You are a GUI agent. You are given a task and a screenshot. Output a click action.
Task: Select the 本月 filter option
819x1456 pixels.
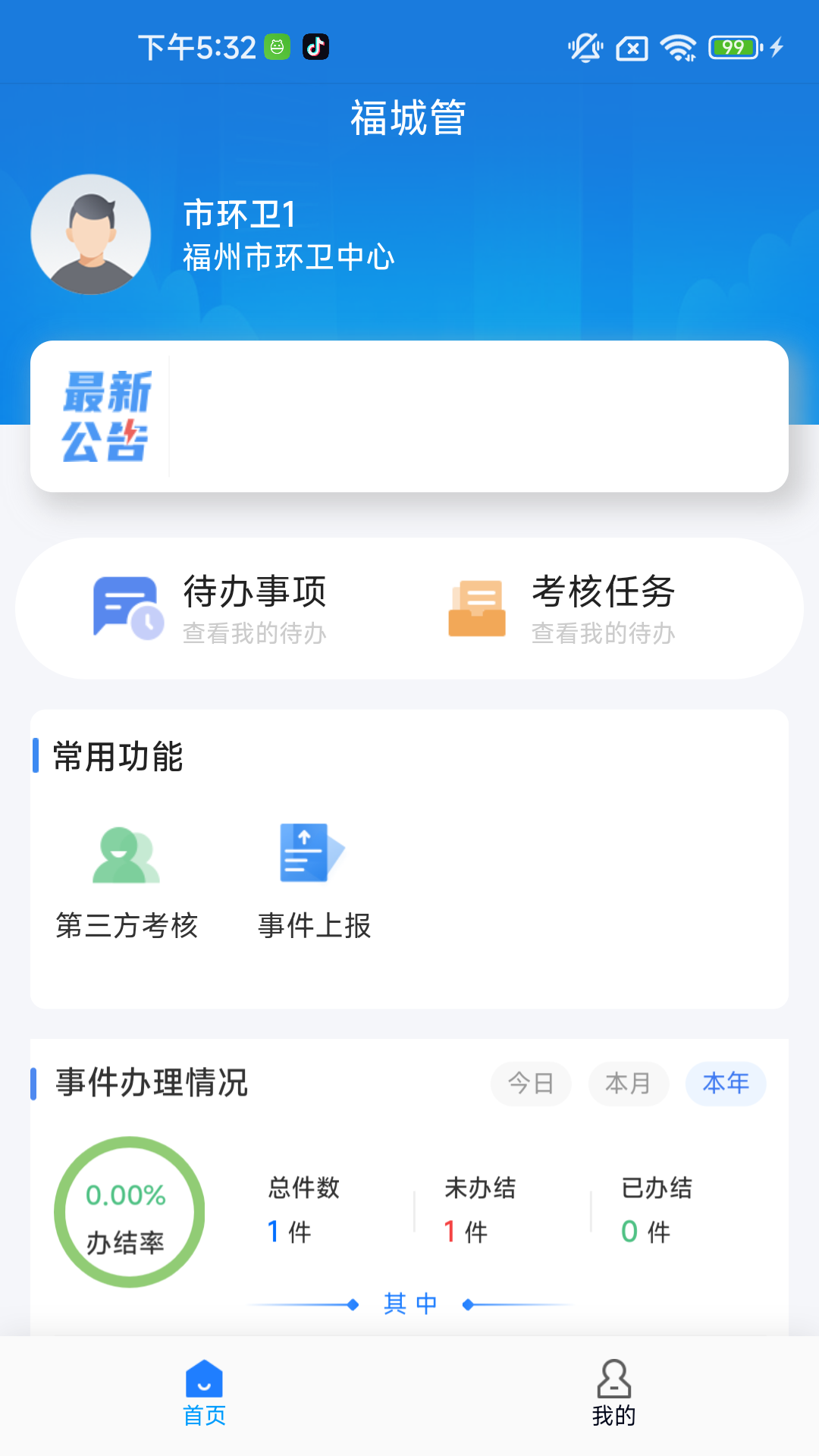(629, 1084)
